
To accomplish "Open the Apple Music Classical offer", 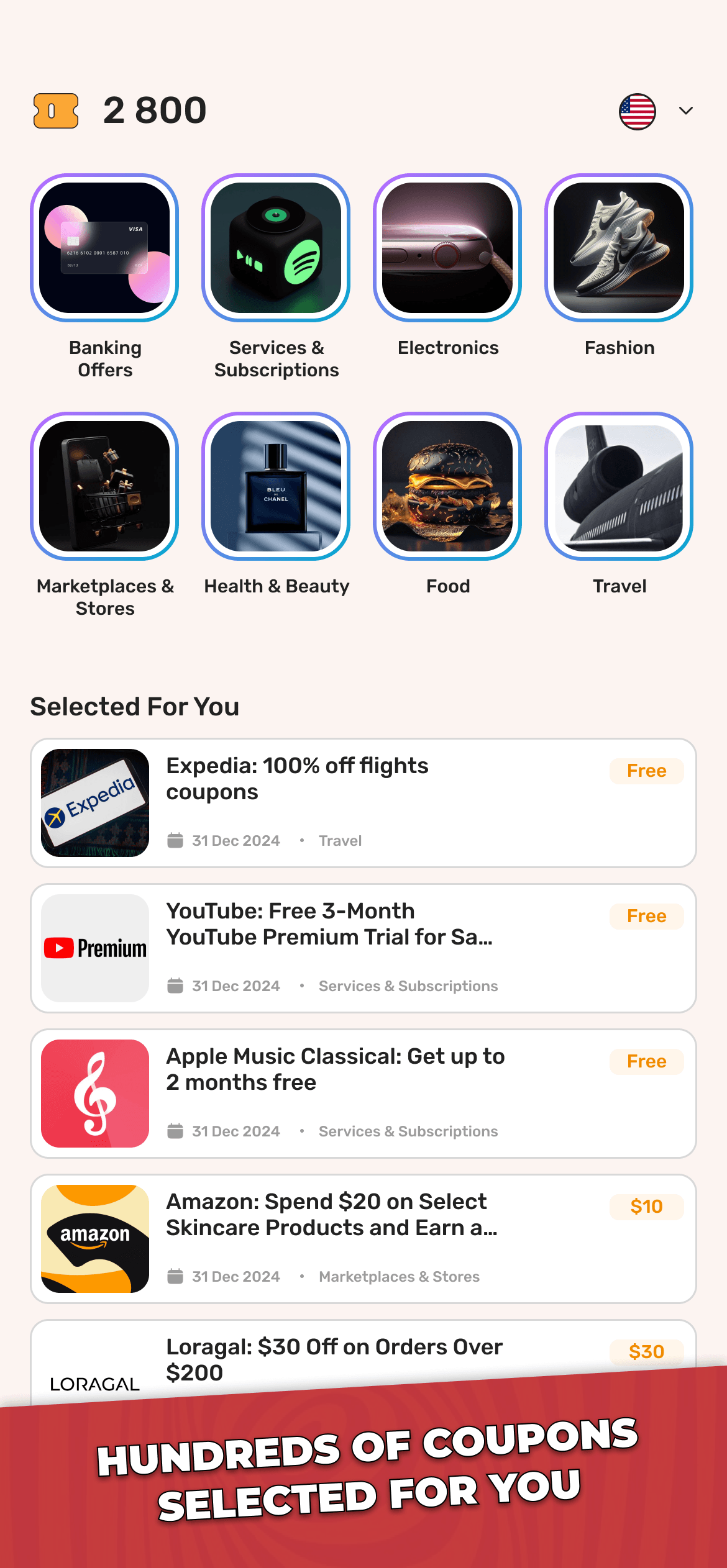I will pyautogui.click(x=363, y=1093).
